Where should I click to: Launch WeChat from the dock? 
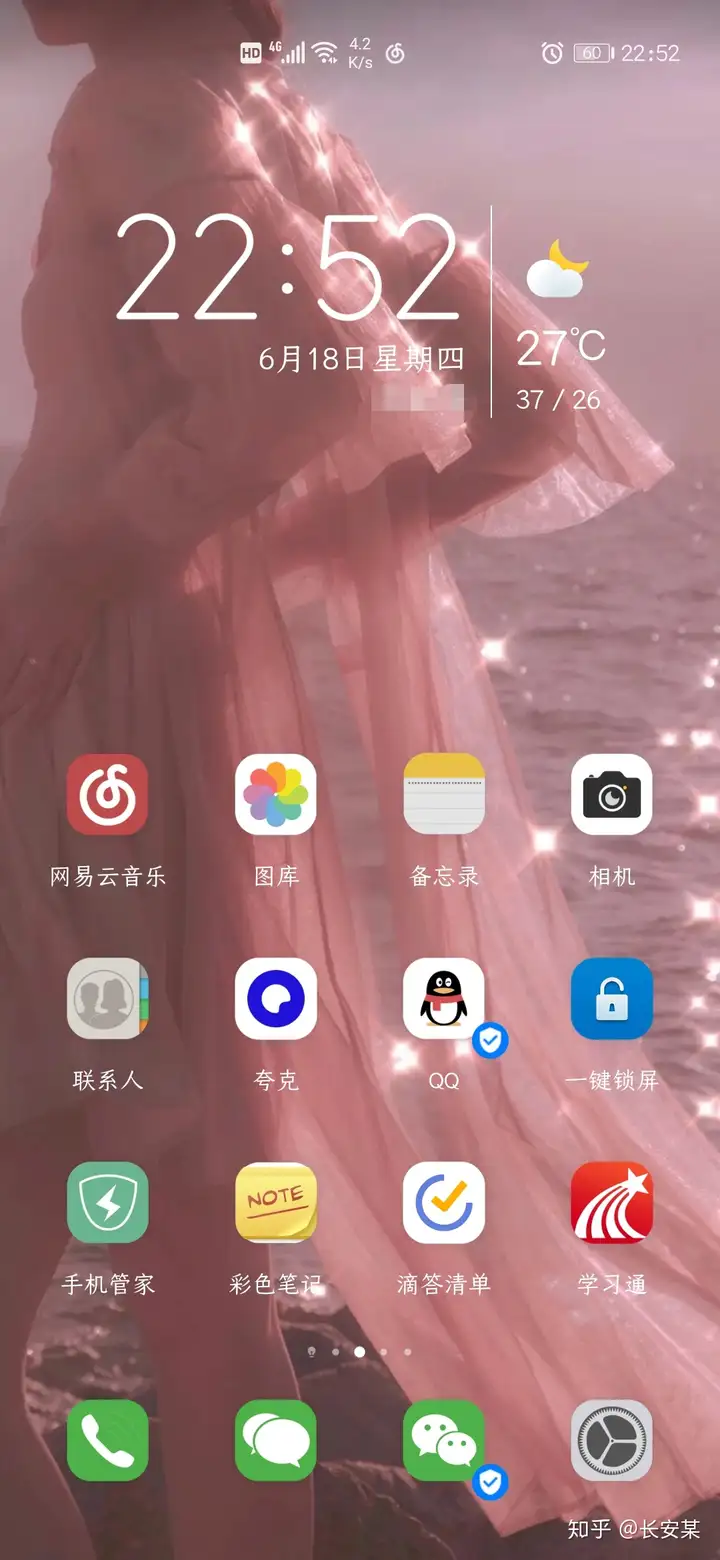444,1440
